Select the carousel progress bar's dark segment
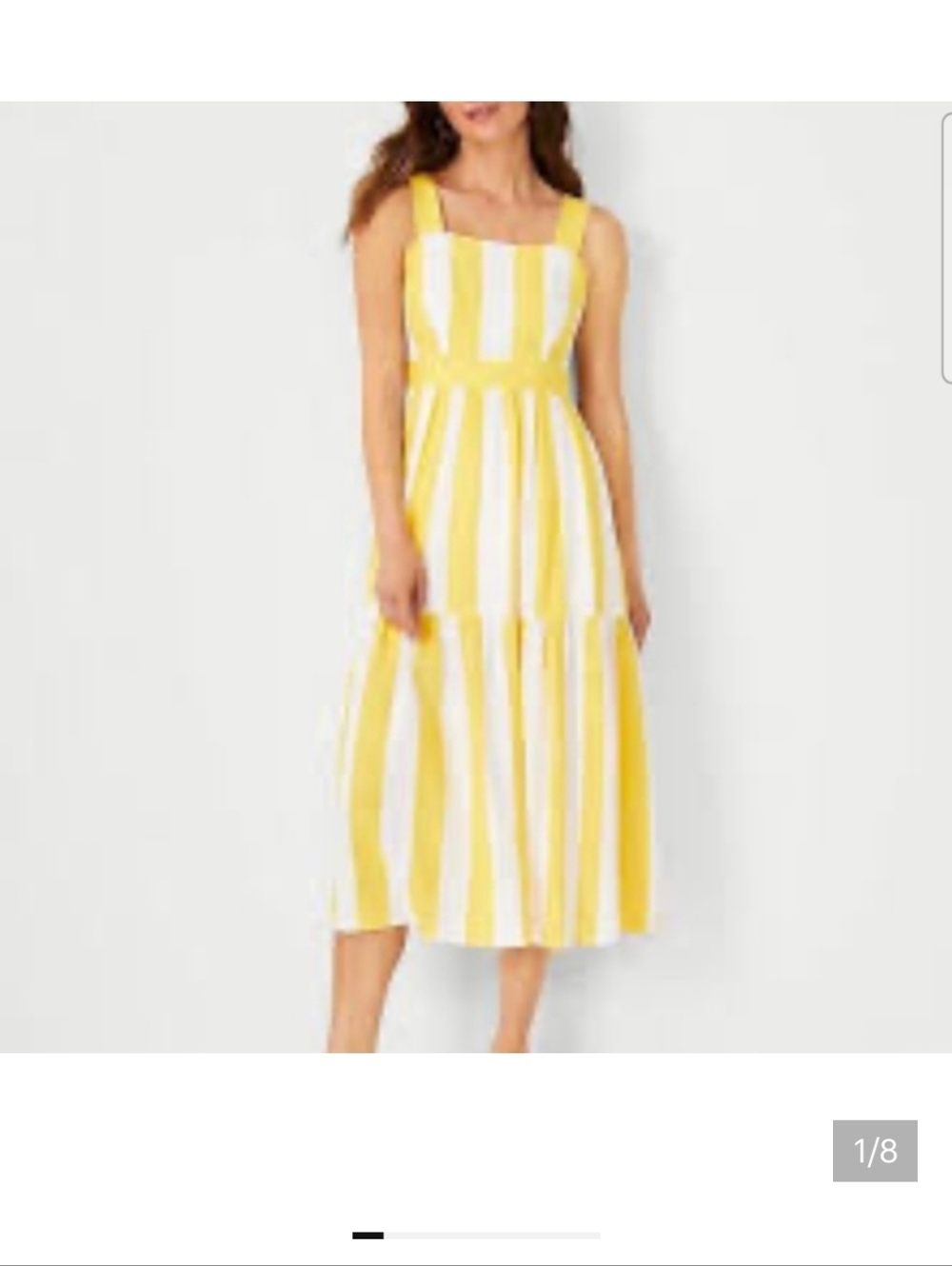The width and height of the screenshot is (952, 1266). [367, 1236]
